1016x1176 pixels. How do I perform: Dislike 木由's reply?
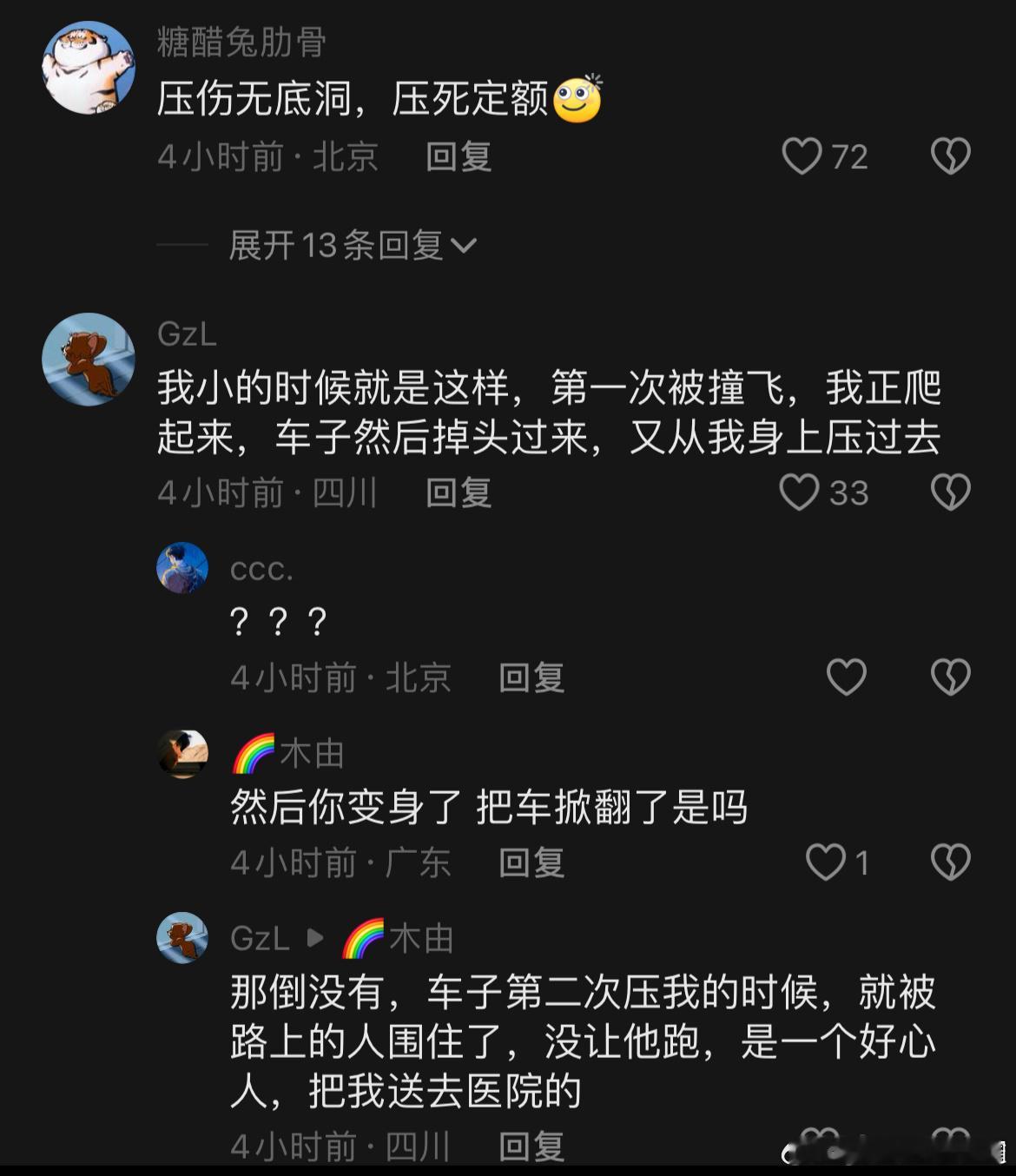click(x=950, y=862)
